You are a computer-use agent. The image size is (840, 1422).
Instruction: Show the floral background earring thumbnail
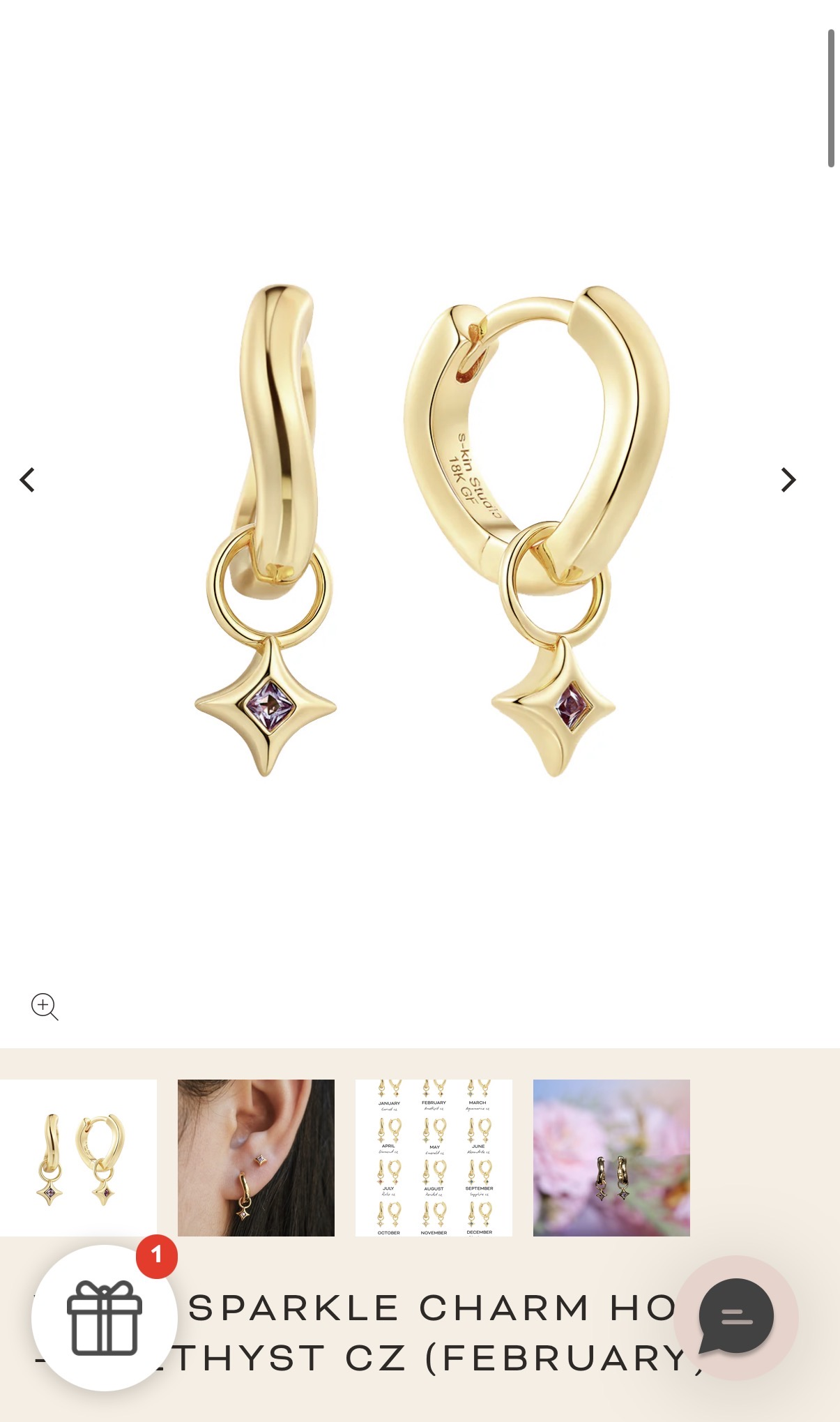tap(611, 1158)
